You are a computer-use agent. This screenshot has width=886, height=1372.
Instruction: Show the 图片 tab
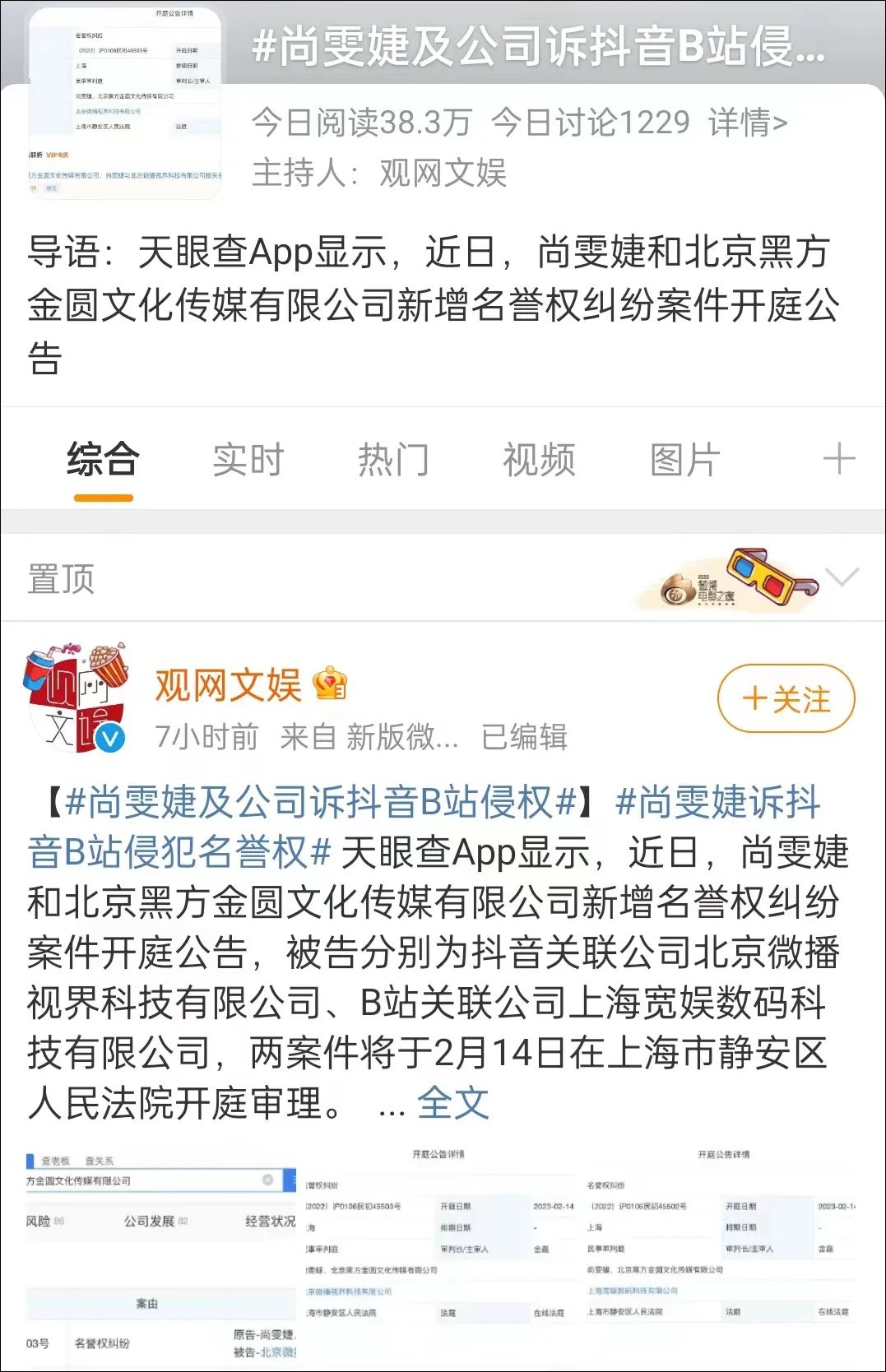click(x=684, y=460)
